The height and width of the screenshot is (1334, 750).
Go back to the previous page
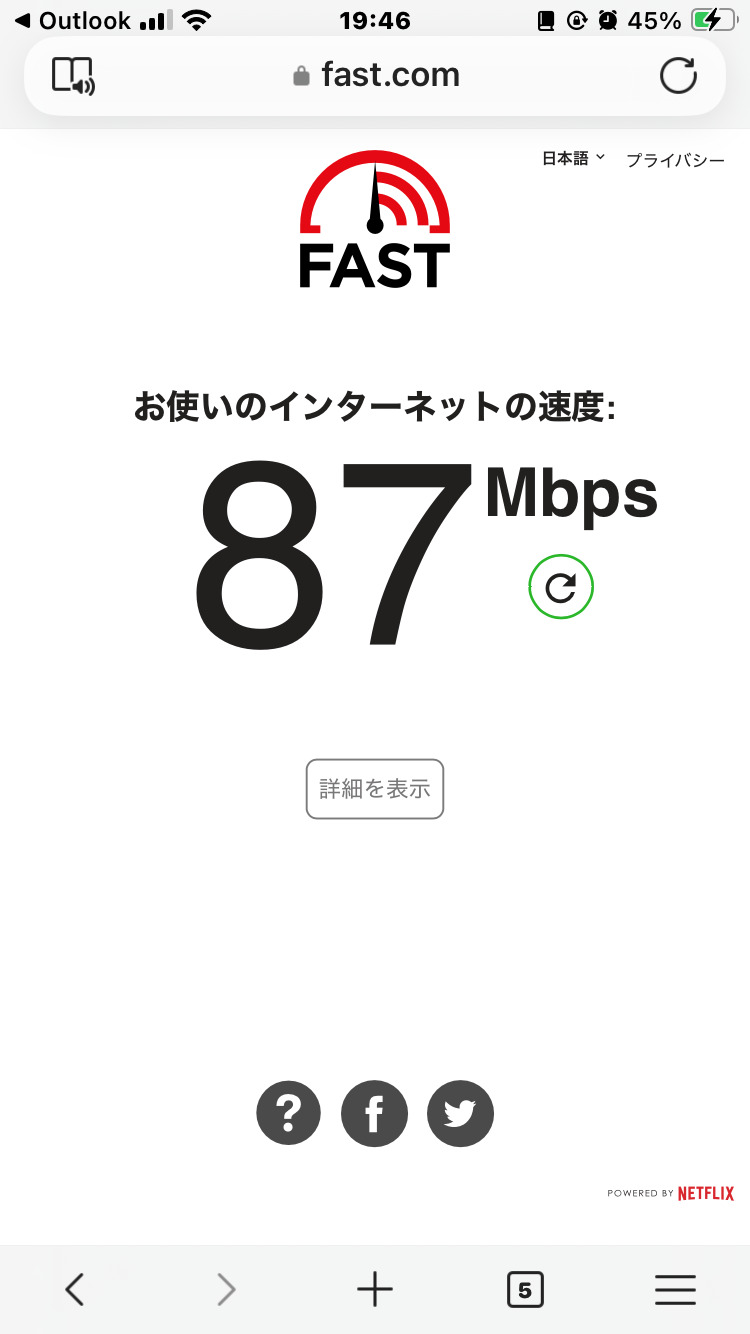point(74,1289)
